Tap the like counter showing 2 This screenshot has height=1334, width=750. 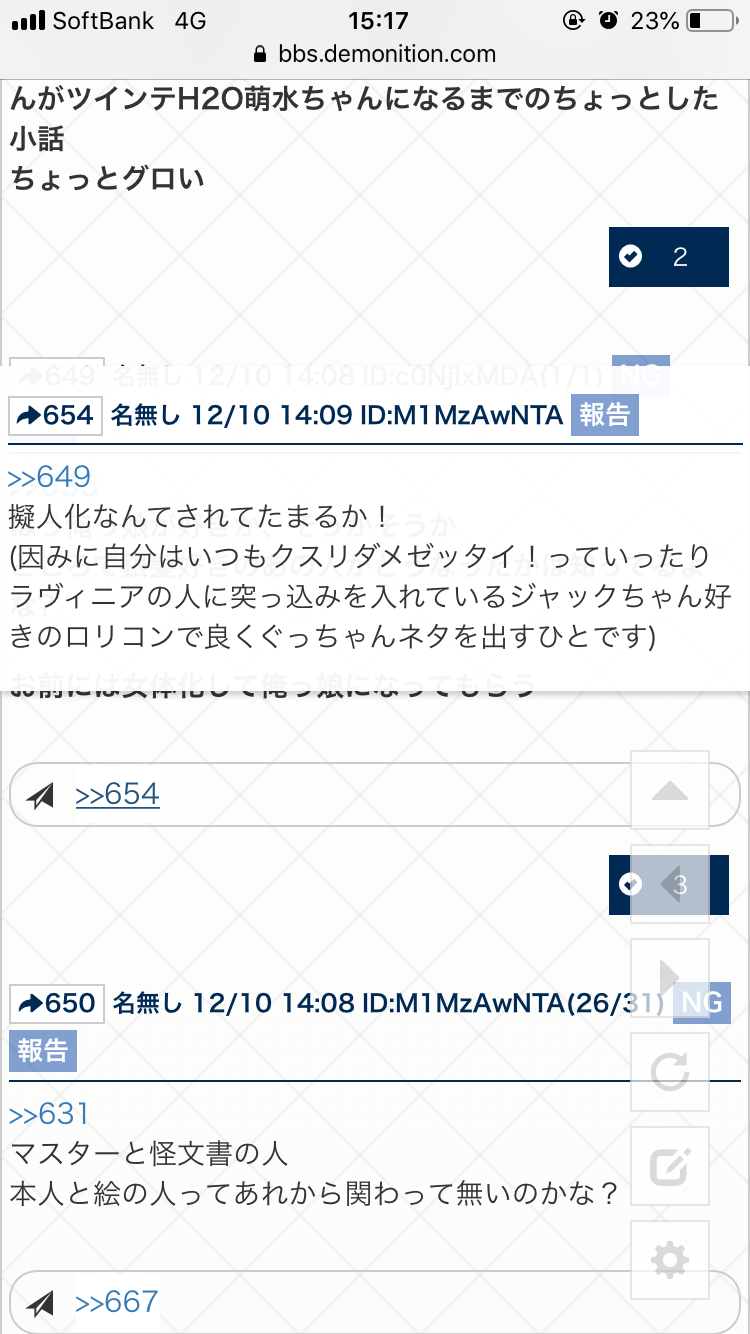668,257
